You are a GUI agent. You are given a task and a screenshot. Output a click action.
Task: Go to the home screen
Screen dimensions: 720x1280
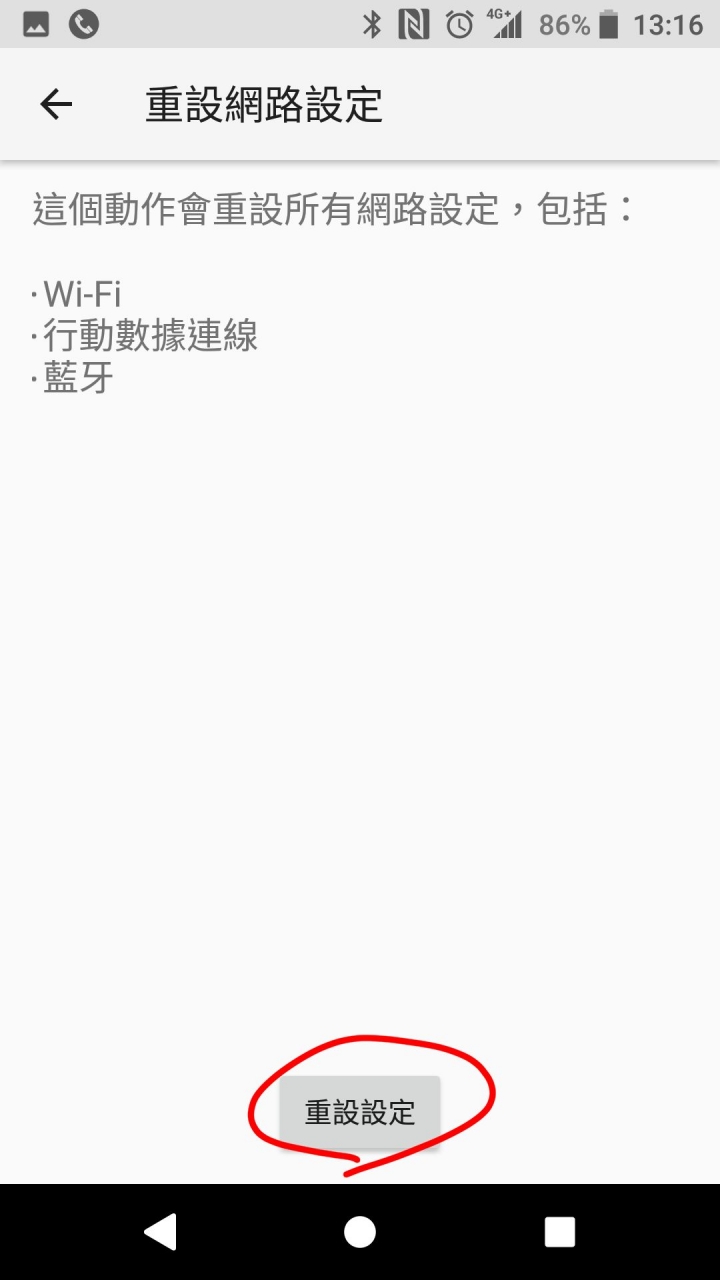click(x=360, y=1232)
